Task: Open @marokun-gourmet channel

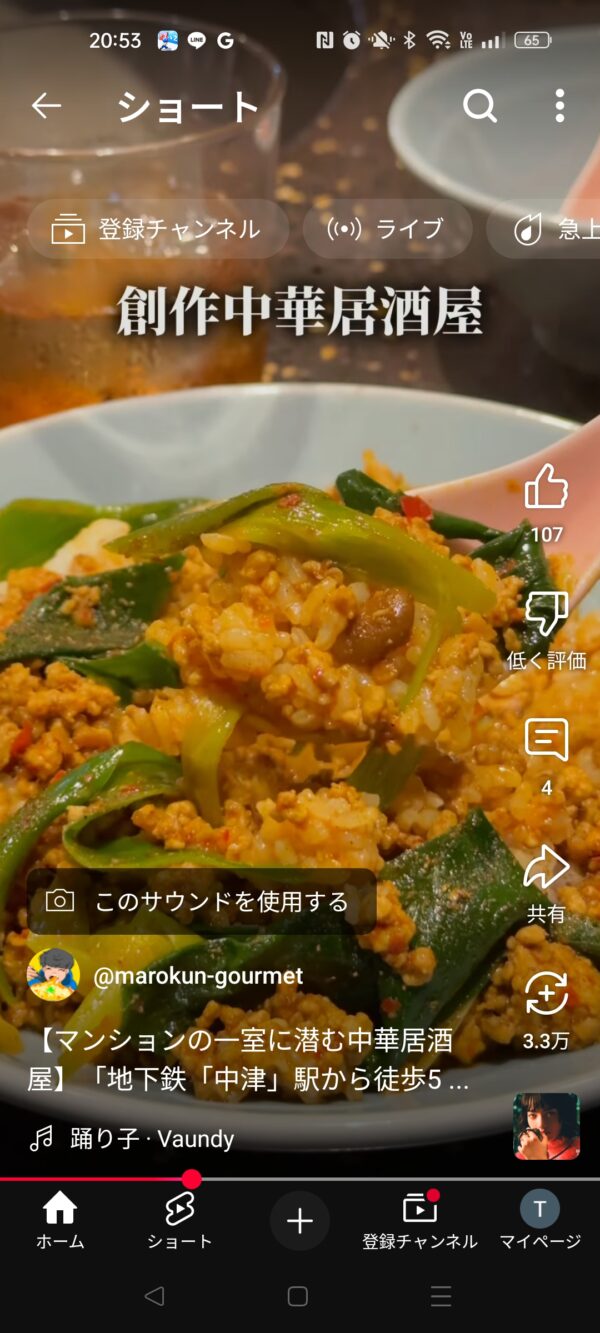Action: [x=197, y=976]
